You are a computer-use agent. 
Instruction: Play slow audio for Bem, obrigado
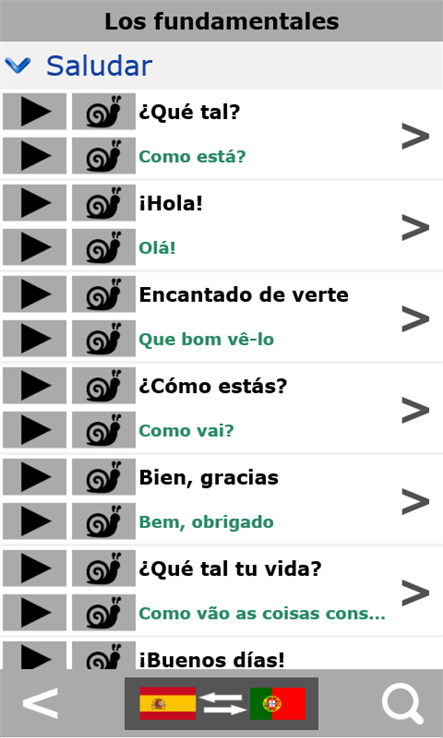[104, 521]
